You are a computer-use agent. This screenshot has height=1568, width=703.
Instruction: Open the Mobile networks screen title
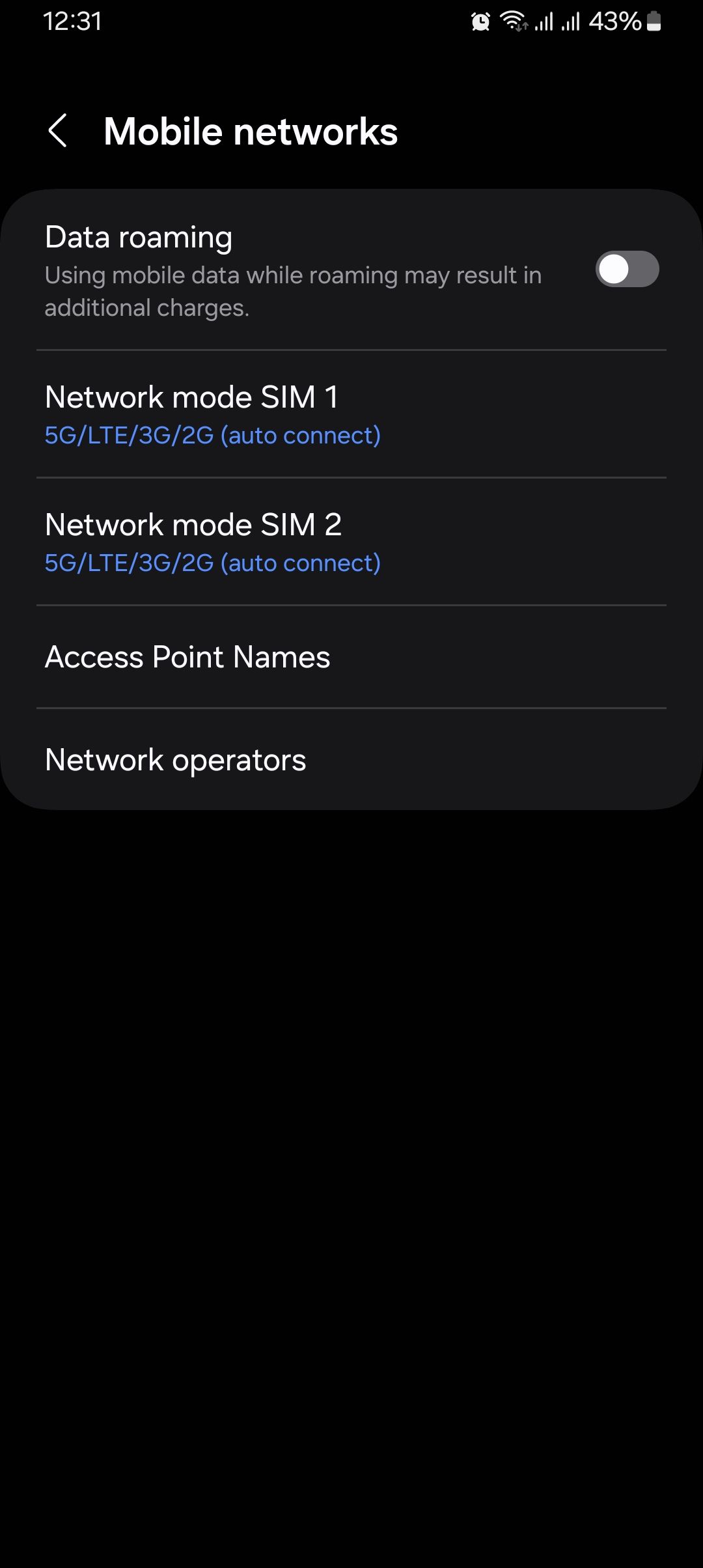click(251, 130)
